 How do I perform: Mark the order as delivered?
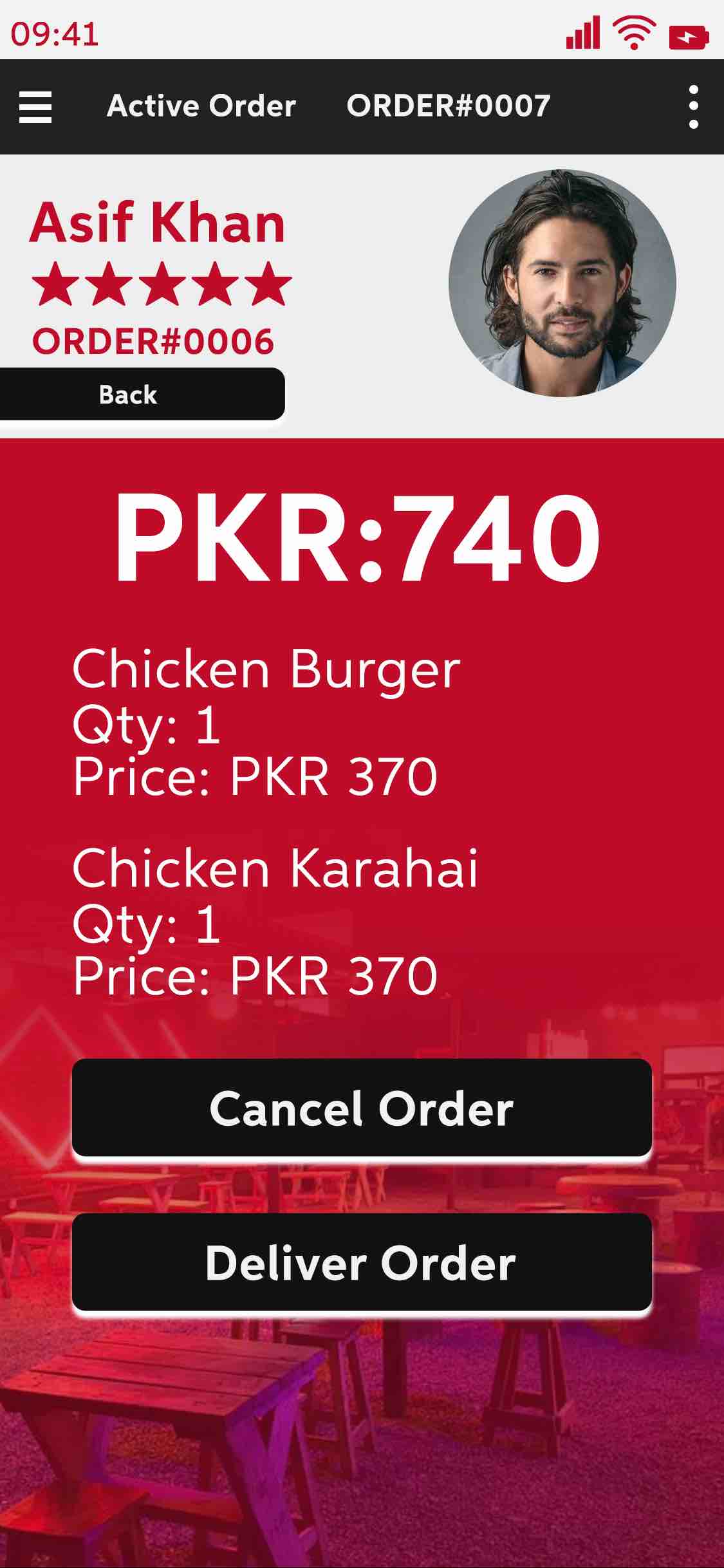tap(362, 1263)
